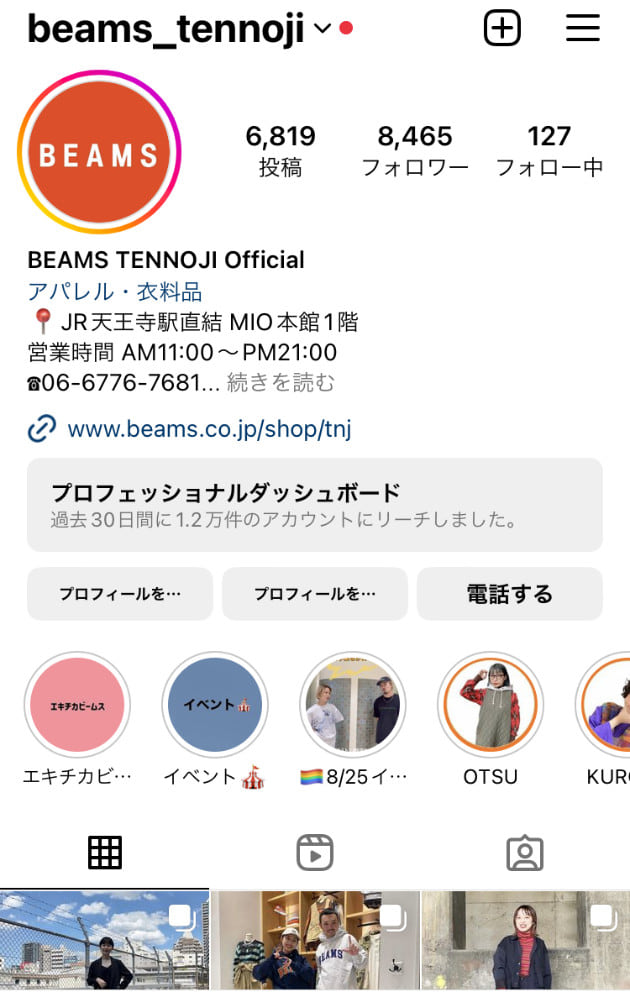Open the 127 フォロー中 list
Screen dimensions: 630x992
pos(549,150)
